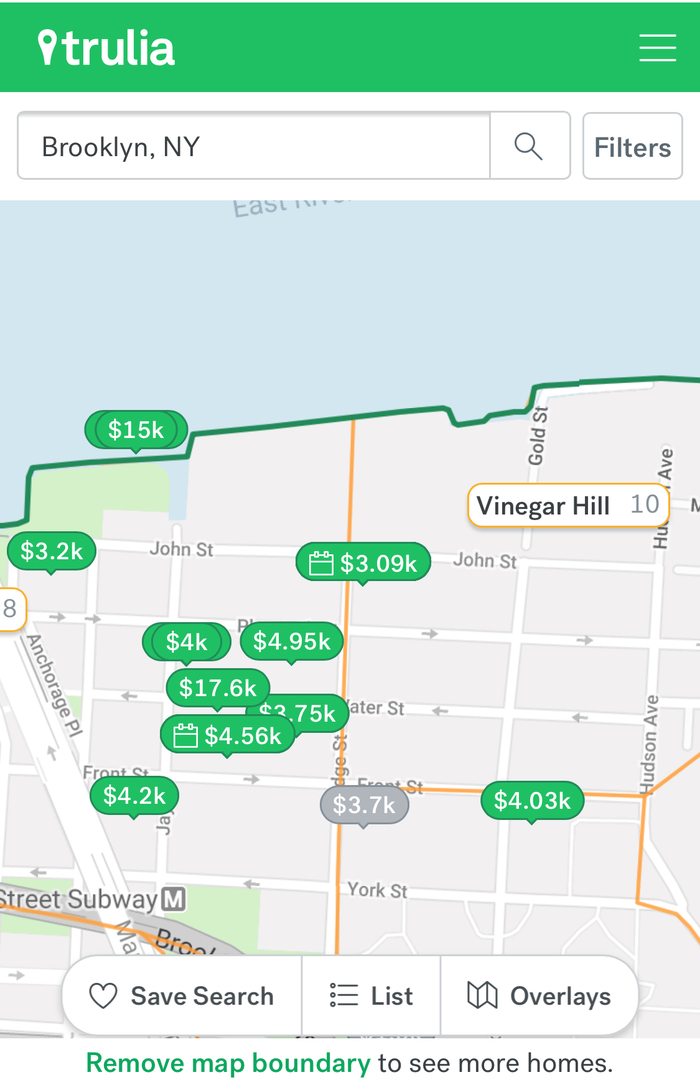Open the hamburger menu
Viewport: 700px width, 1080px height.
[657, 47]
